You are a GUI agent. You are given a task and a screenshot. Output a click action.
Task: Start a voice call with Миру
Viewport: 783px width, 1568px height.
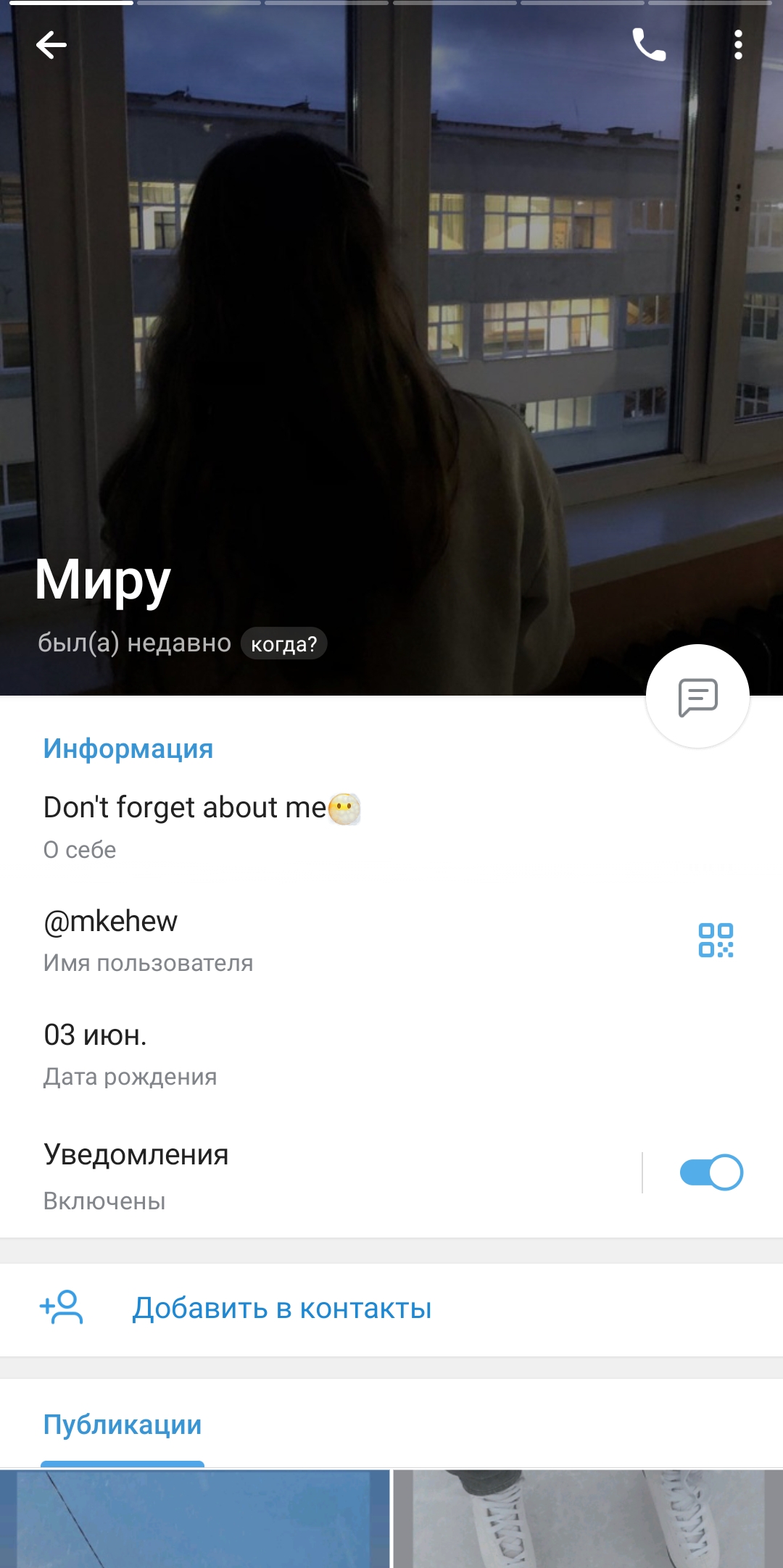[649, 45]
